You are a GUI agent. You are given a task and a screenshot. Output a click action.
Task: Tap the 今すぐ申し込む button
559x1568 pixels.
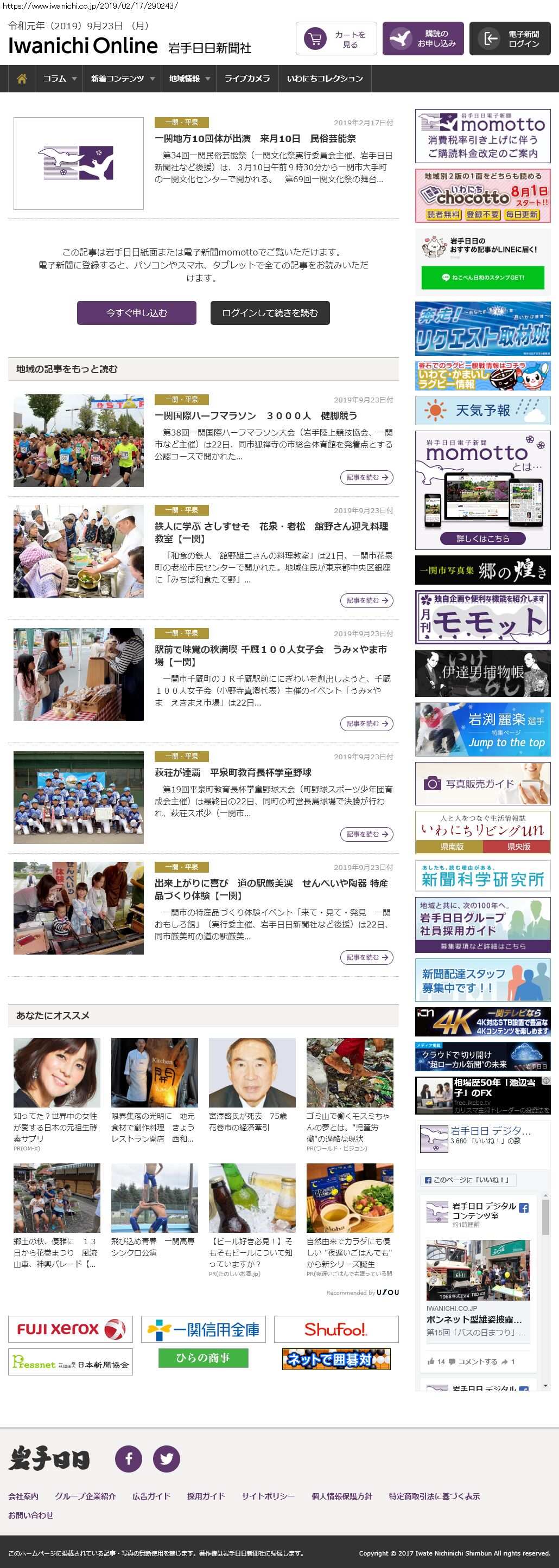pos(136,313)
